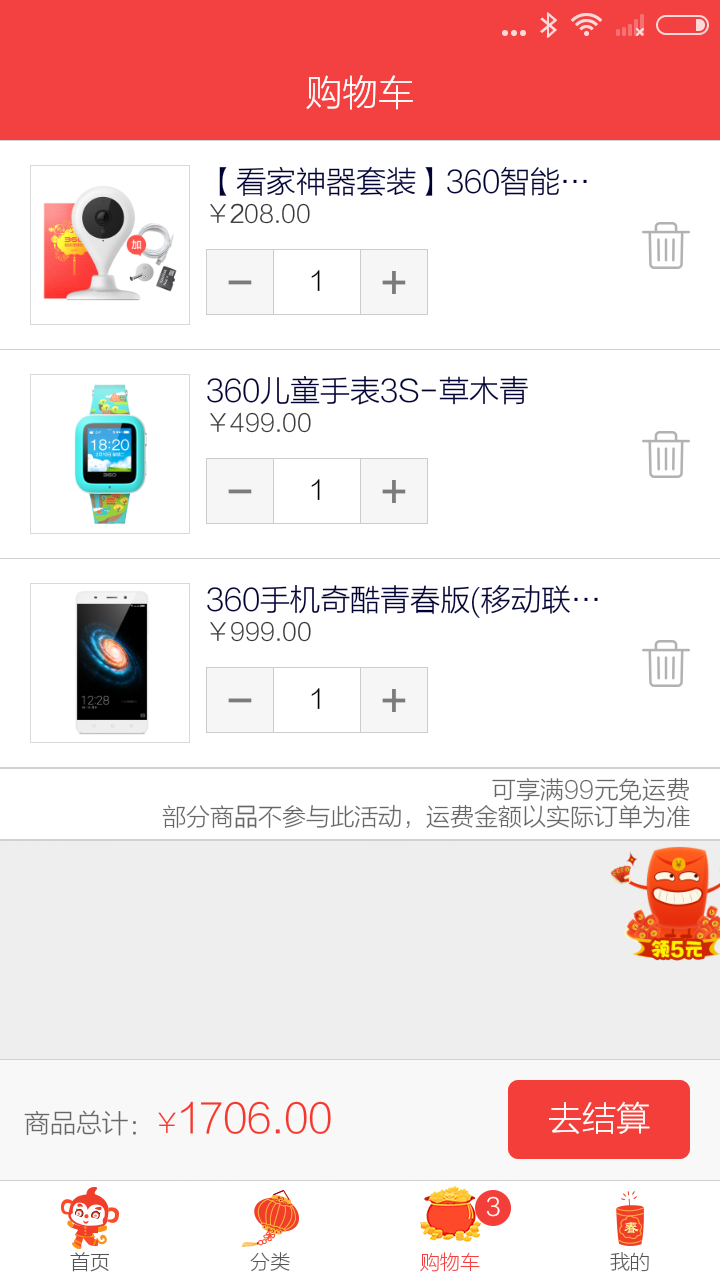
Task: Switch to the 分类 categories tab
Action: [270, 1230]
